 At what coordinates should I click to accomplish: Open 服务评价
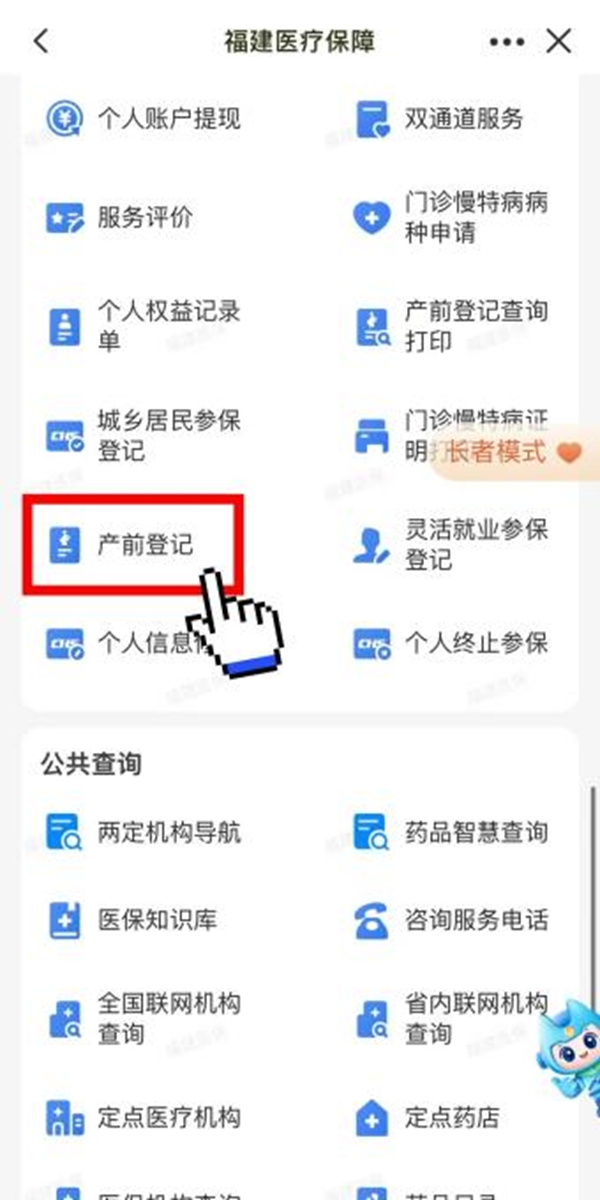pos(120,217)
